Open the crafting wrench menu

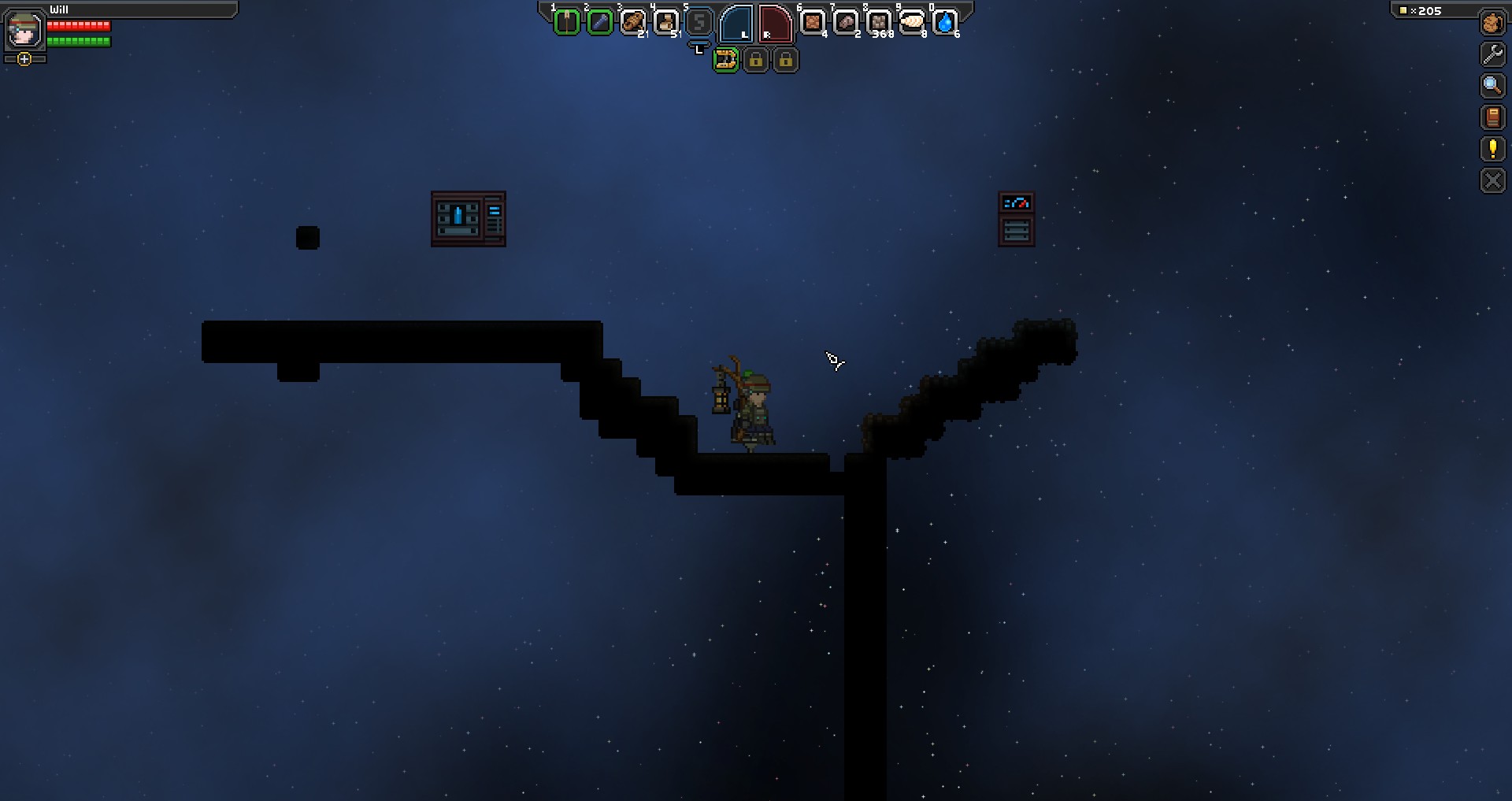click(1492, 54)
